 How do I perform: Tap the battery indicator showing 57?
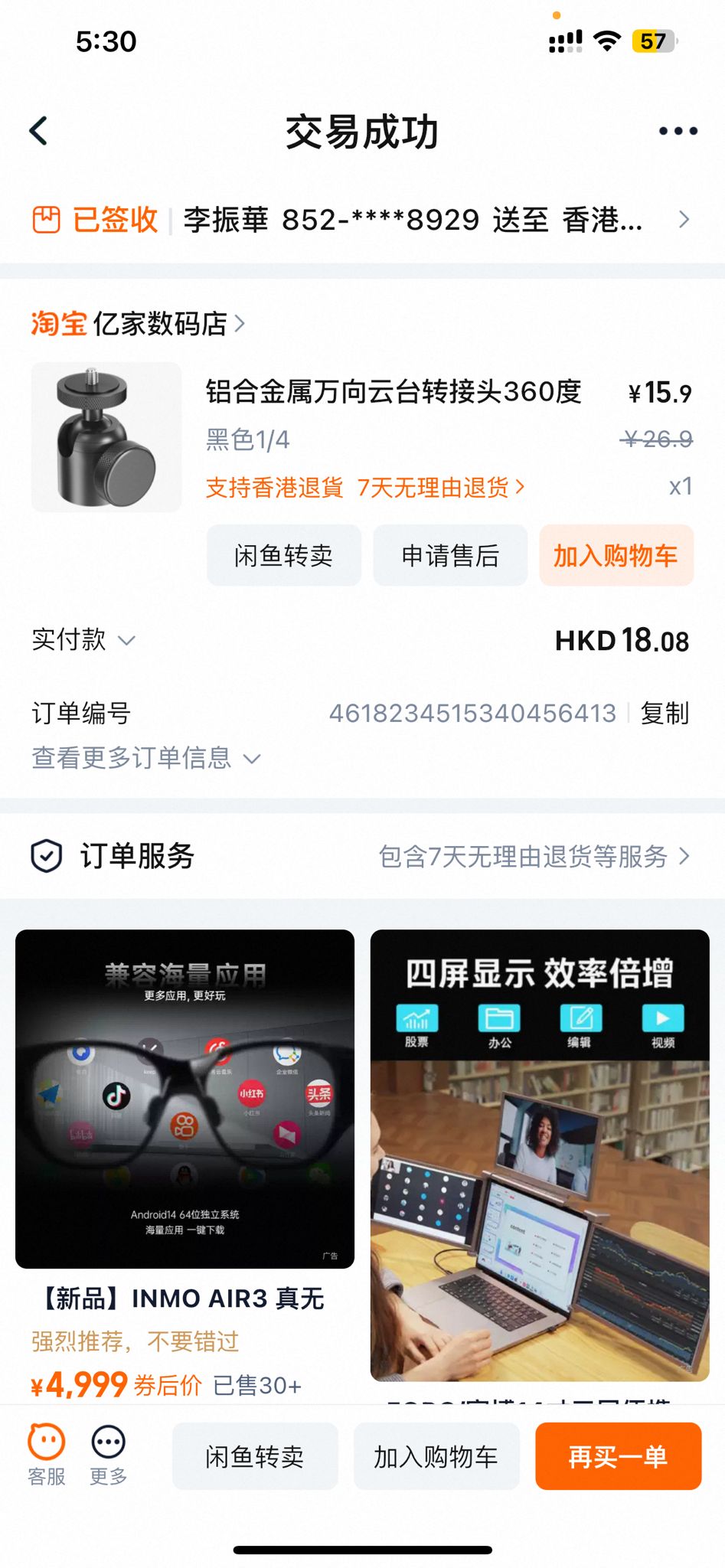click(x=652, y=41)
